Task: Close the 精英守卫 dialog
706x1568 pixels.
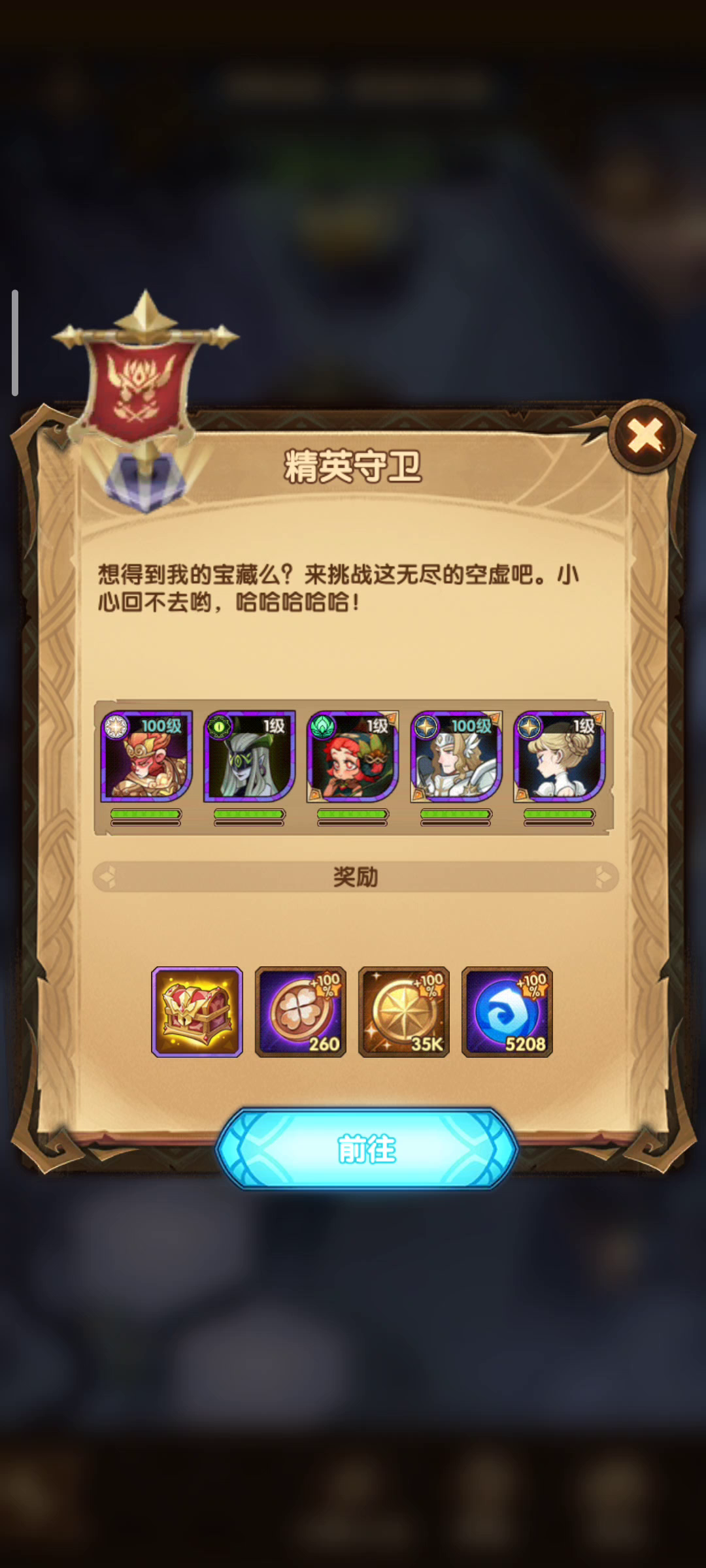Action: tap(645, 436)
